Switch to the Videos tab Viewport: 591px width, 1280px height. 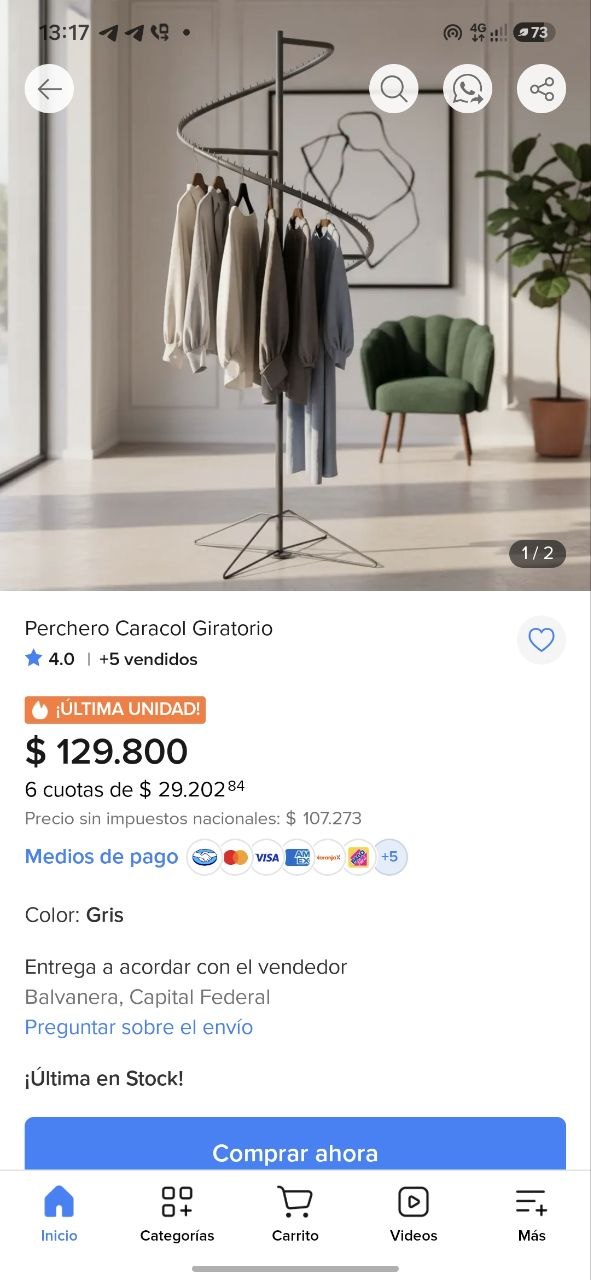click(x=414, y=1213)
